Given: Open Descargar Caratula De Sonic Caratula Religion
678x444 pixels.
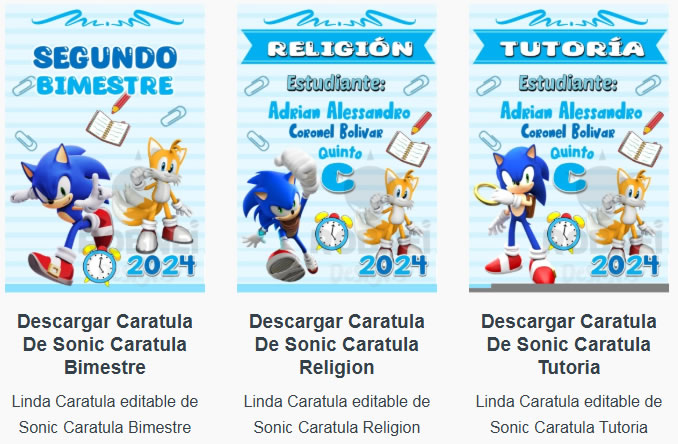Looking at the screenshot, I should click(337, 345).
